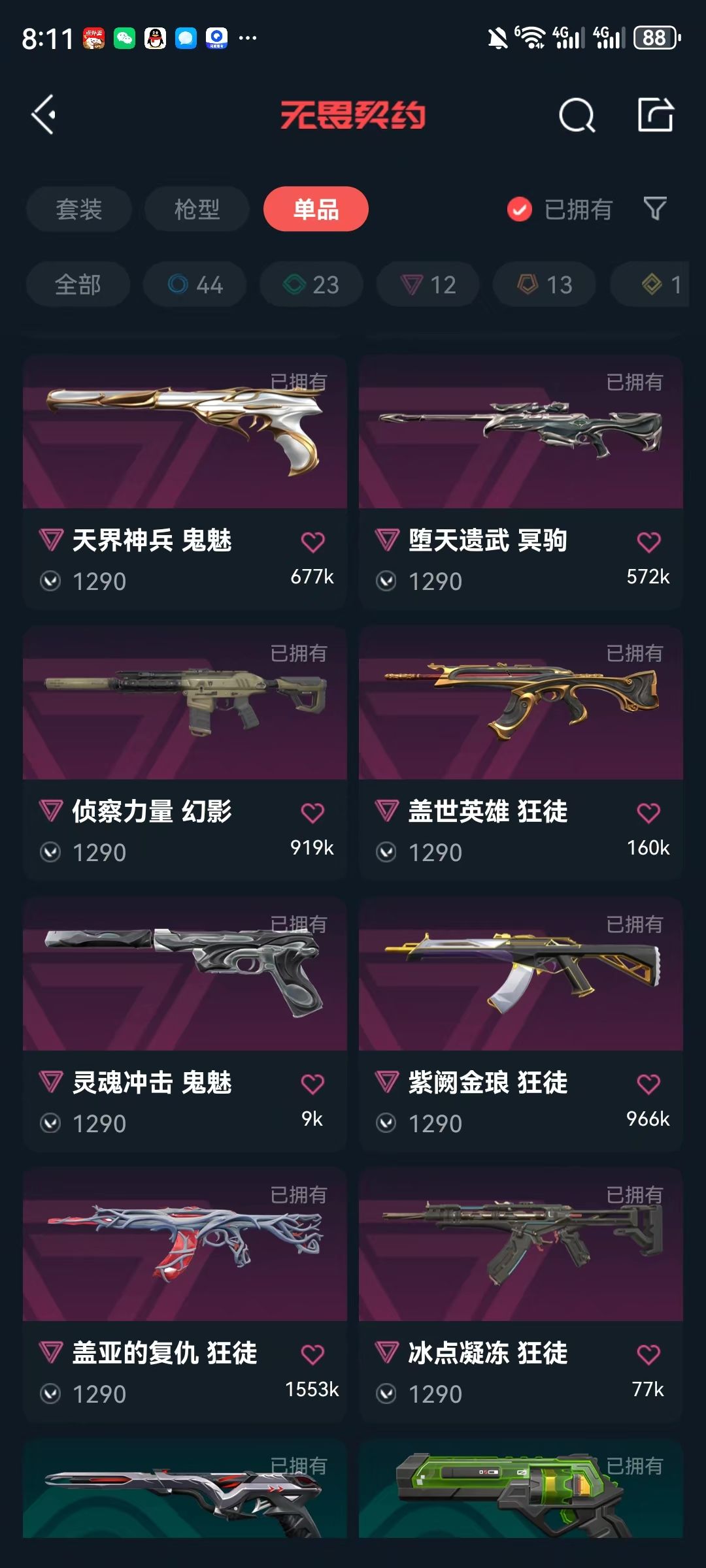Go back using the top-left arrow
This screenshot has height=1568, width=706.
pos(44,115)
